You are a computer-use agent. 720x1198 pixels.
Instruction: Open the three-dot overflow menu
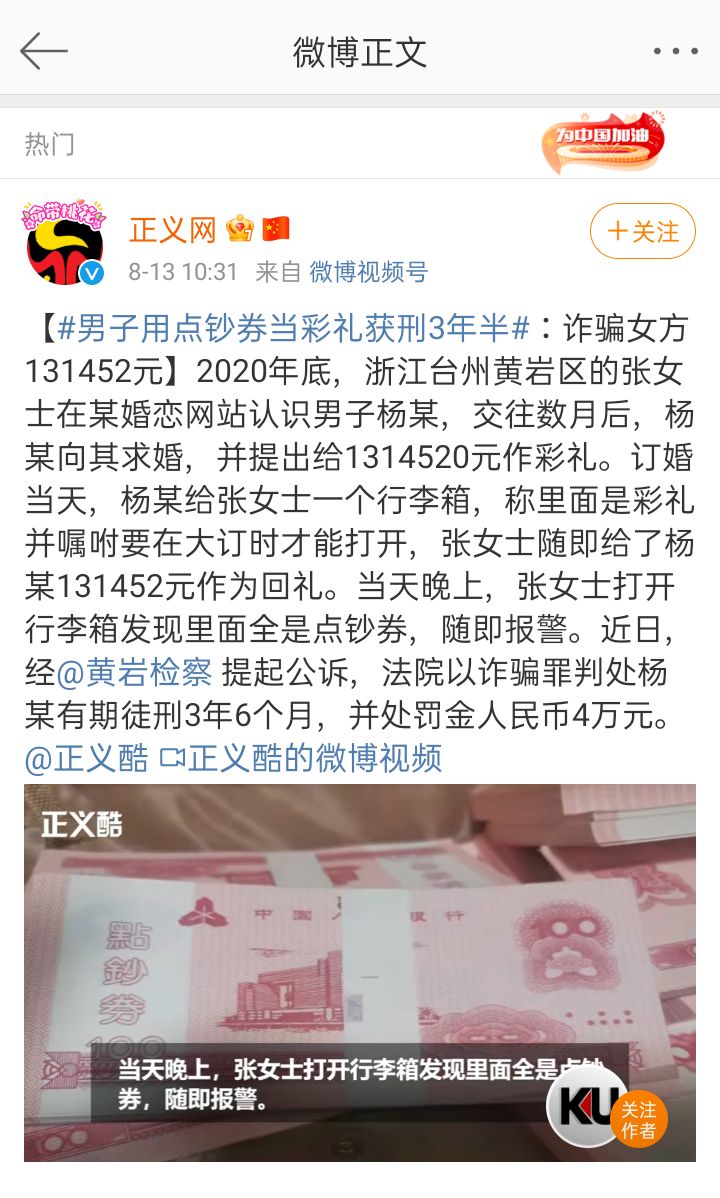pos(675,52)
